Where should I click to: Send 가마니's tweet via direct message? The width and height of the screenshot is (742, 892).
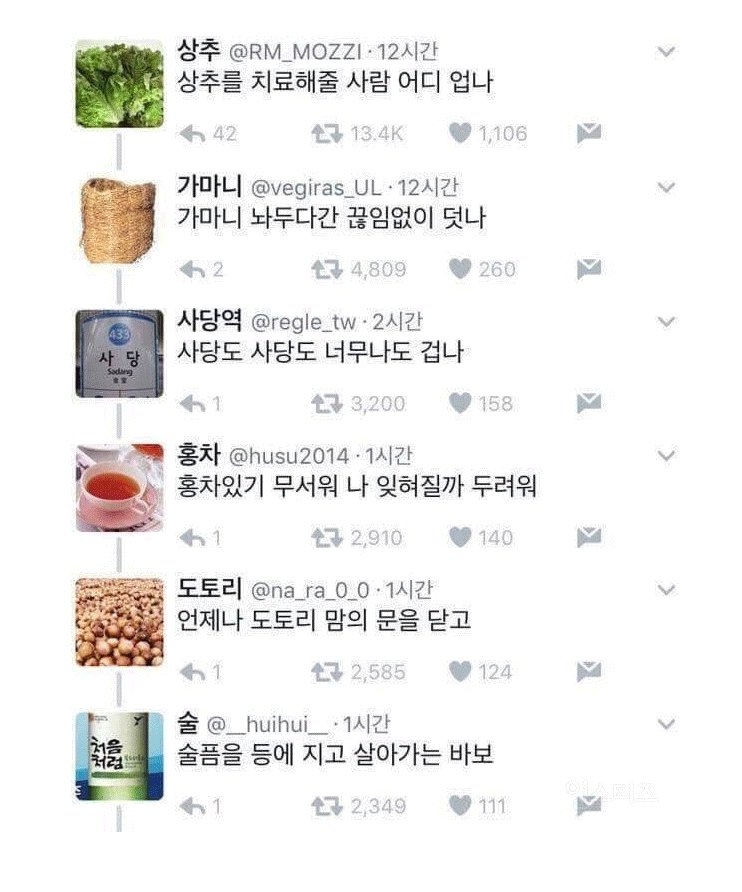point(590,269)
